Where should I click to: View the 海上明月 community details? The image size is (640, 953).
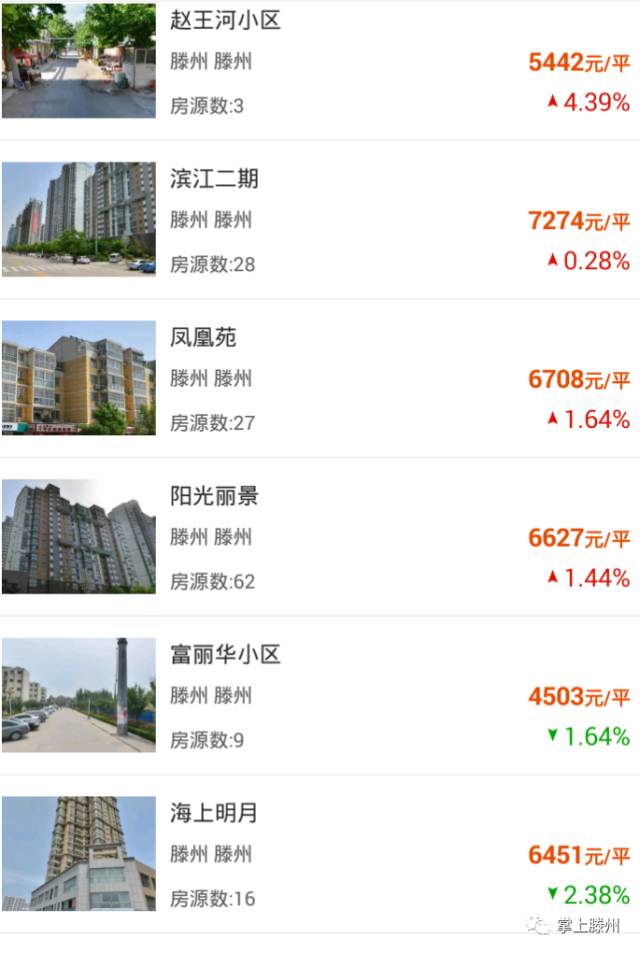tap(214, 813)
